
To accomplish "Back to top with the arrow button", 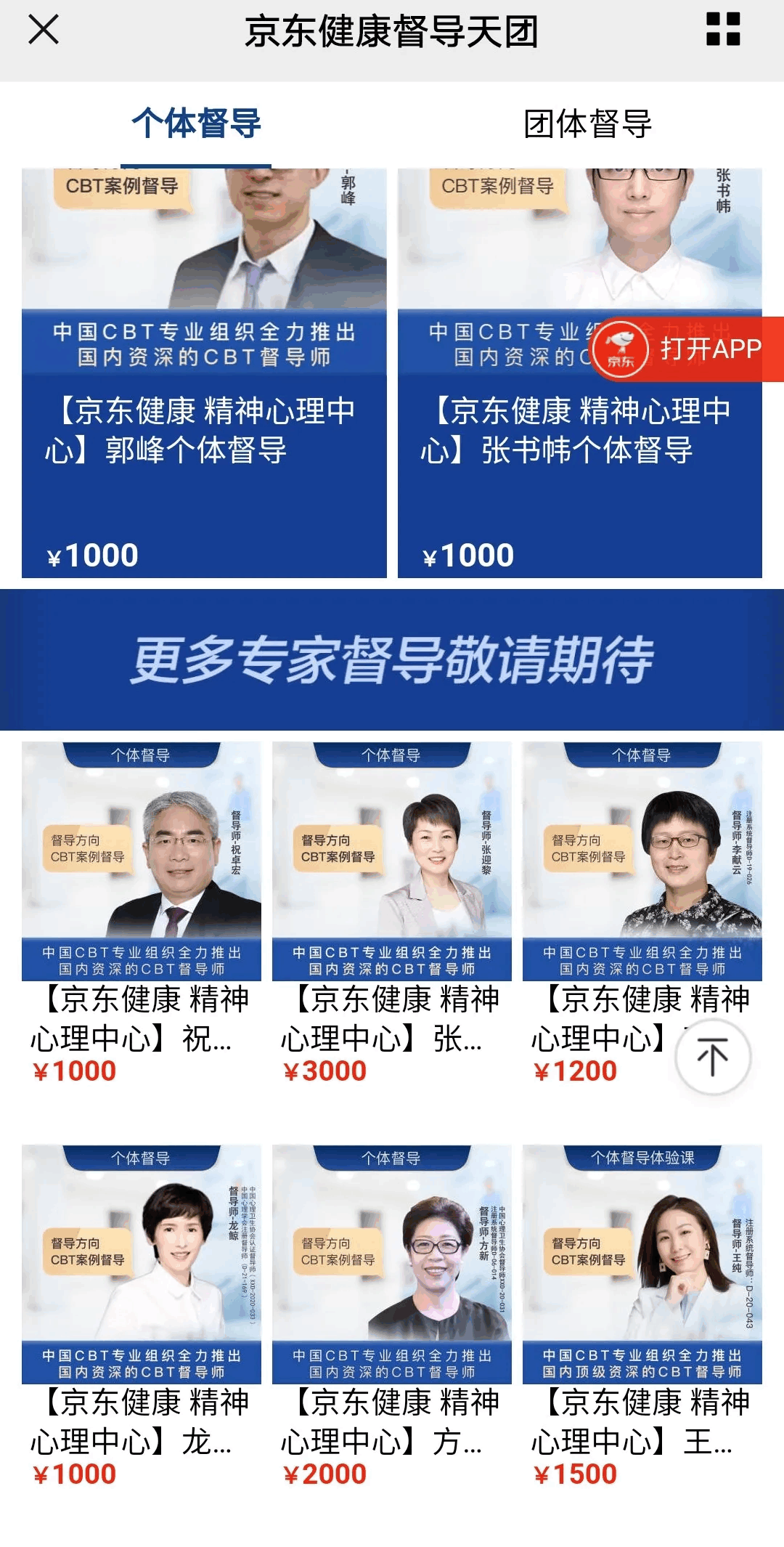I will 712,1057.
